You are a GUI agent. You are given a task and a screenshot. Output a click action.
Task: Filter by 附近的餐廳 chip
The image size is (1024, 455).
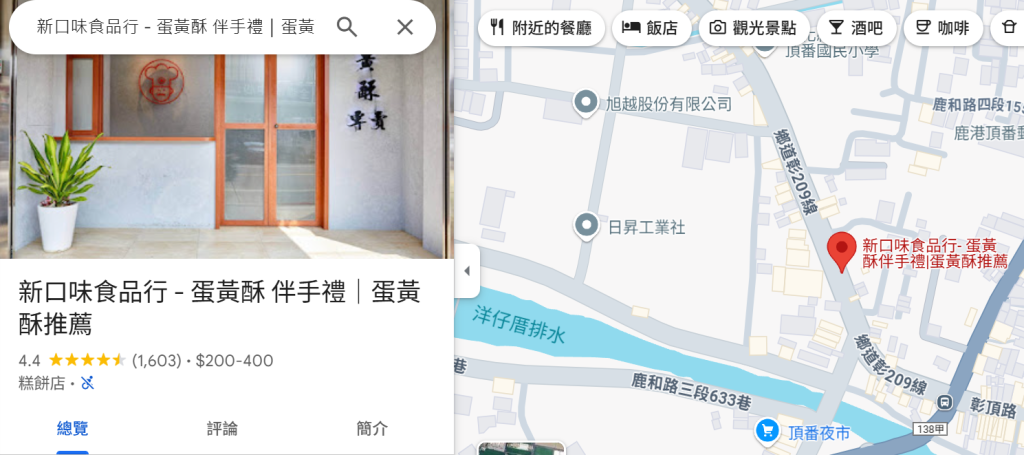(x=541, y=28)
